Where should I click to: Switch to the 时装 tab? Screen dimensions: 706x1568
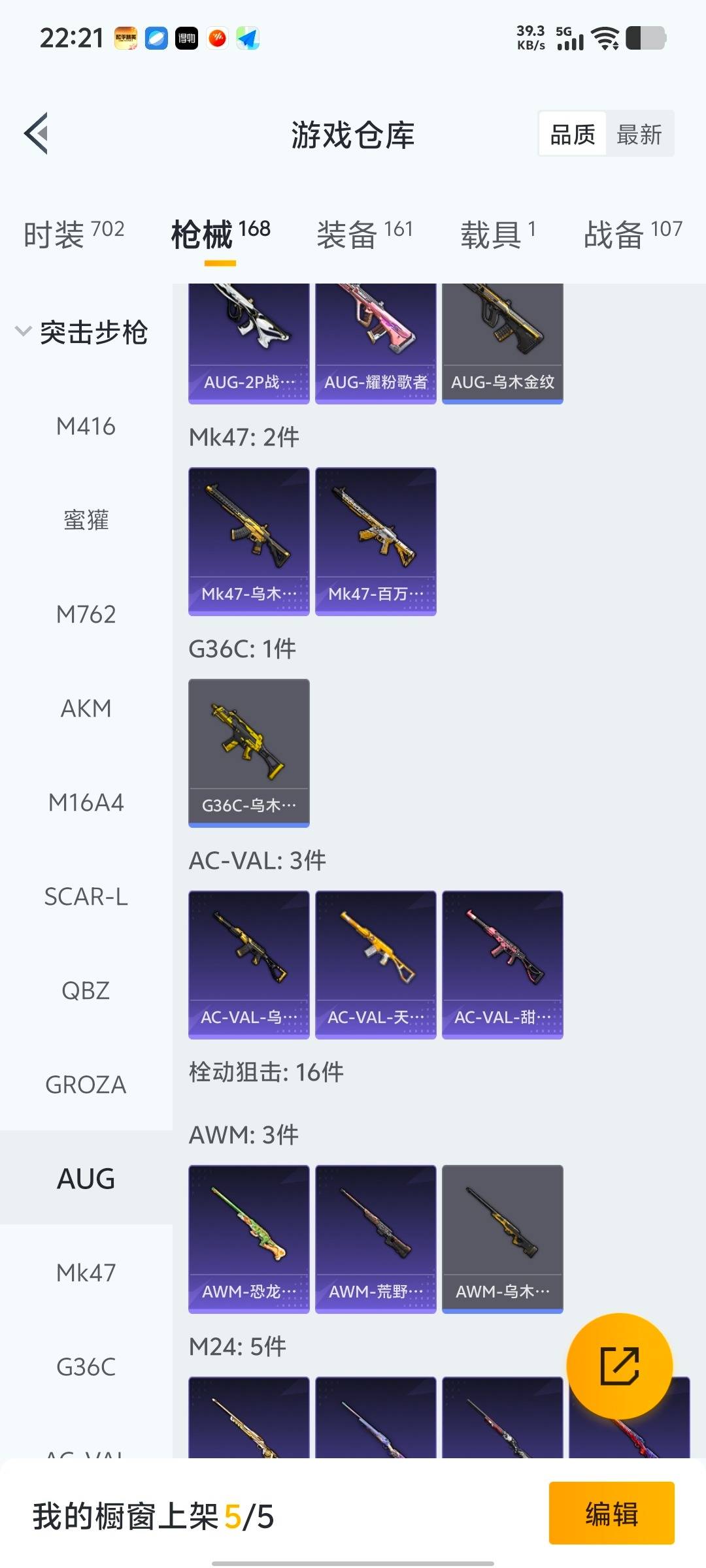click(73, 234)
